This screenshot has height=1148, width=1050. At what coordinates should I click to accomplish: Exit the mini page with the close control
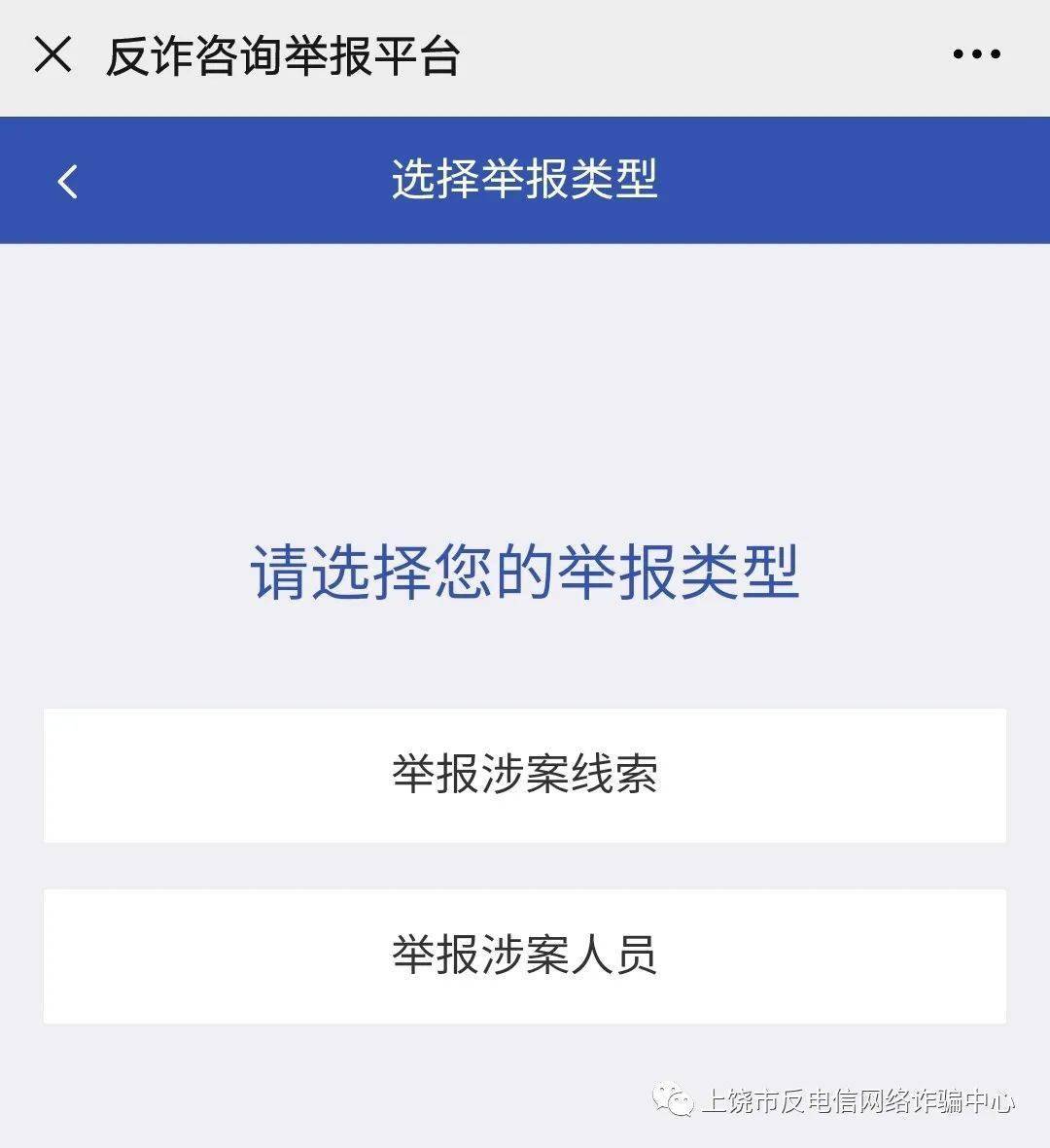tap(55, 55)
